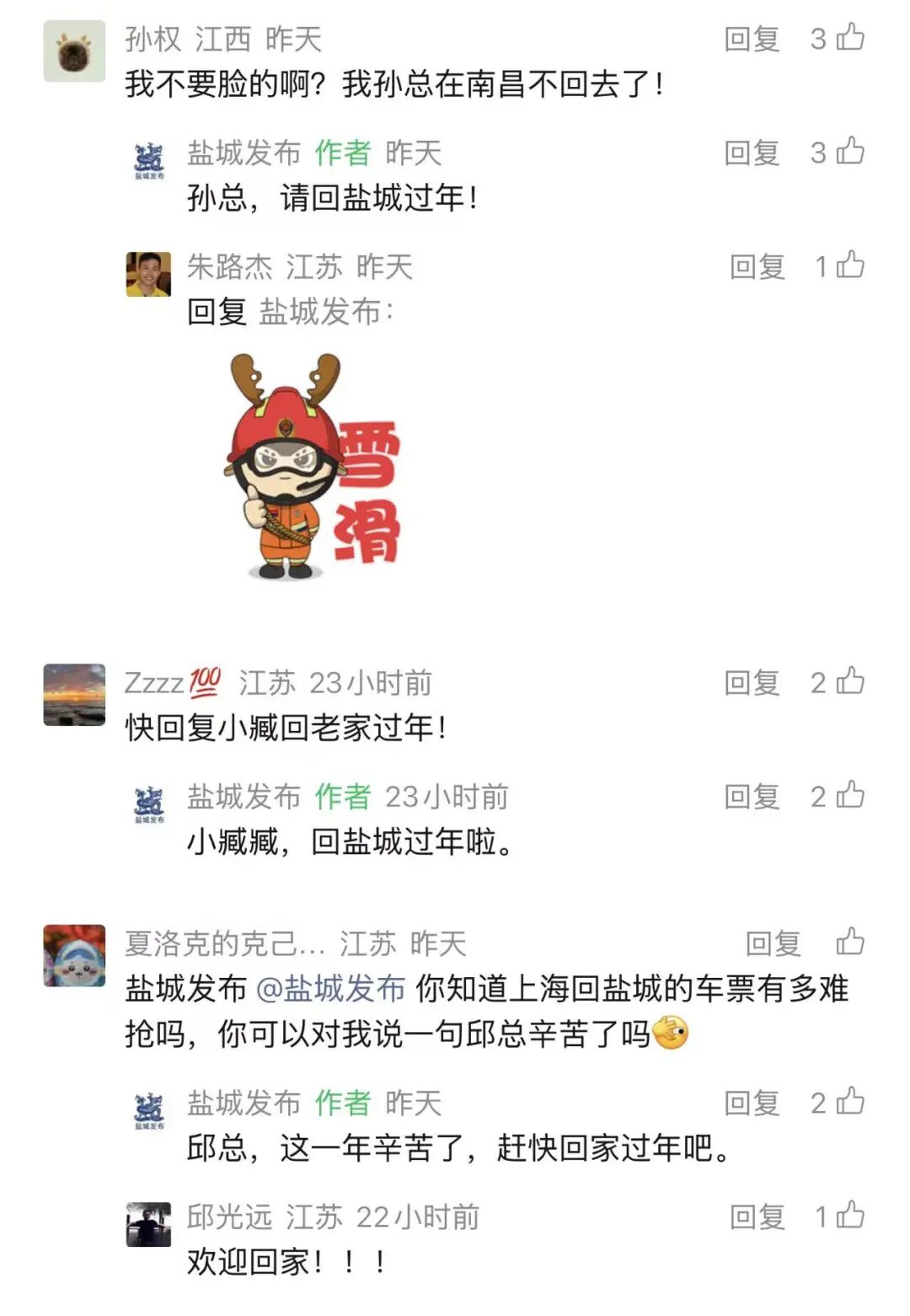
Task: Reply to 孙权's comment
Action: coord(752,39)
